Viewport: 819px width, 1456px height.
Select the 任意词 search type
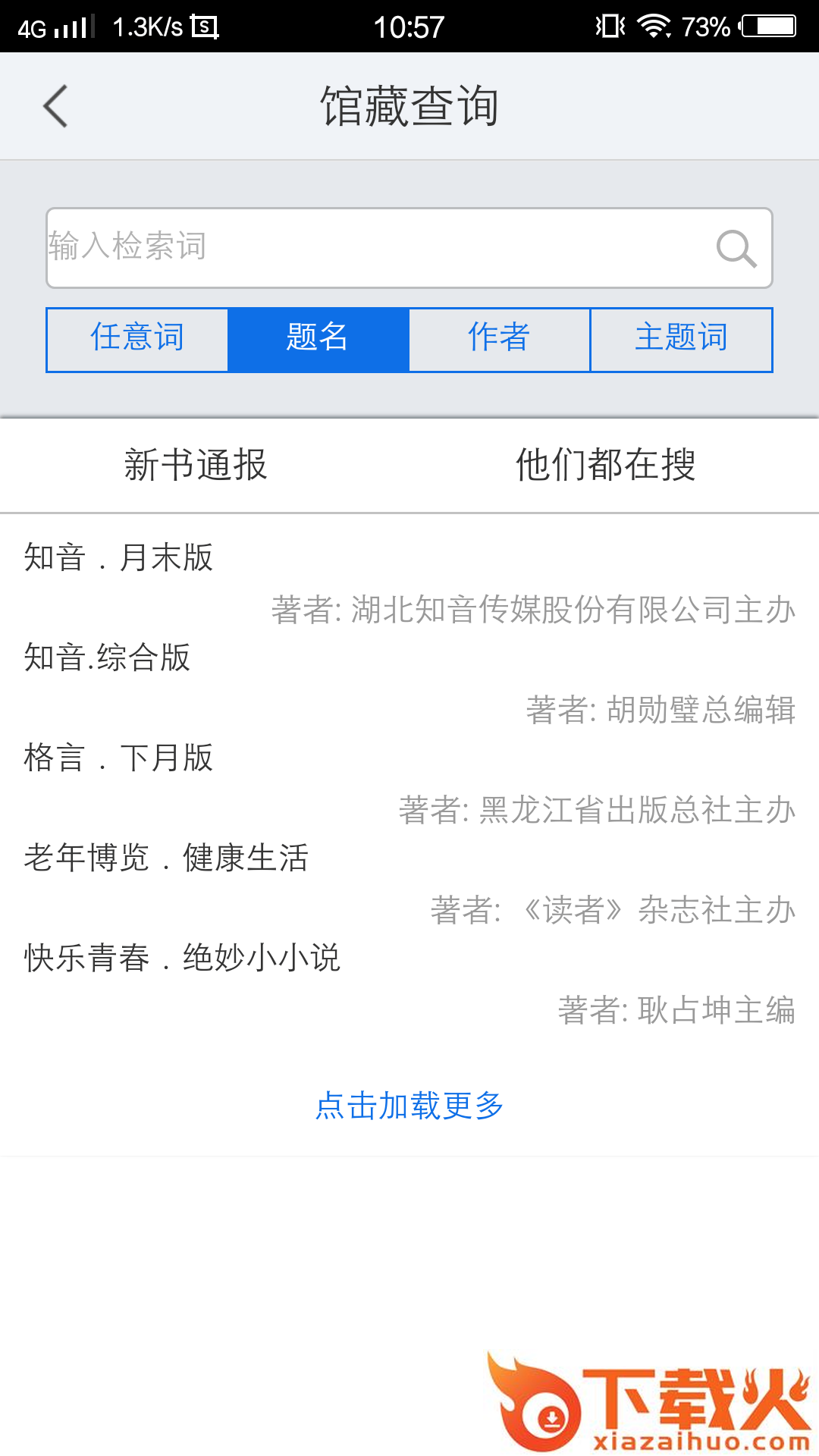[137, 339]
